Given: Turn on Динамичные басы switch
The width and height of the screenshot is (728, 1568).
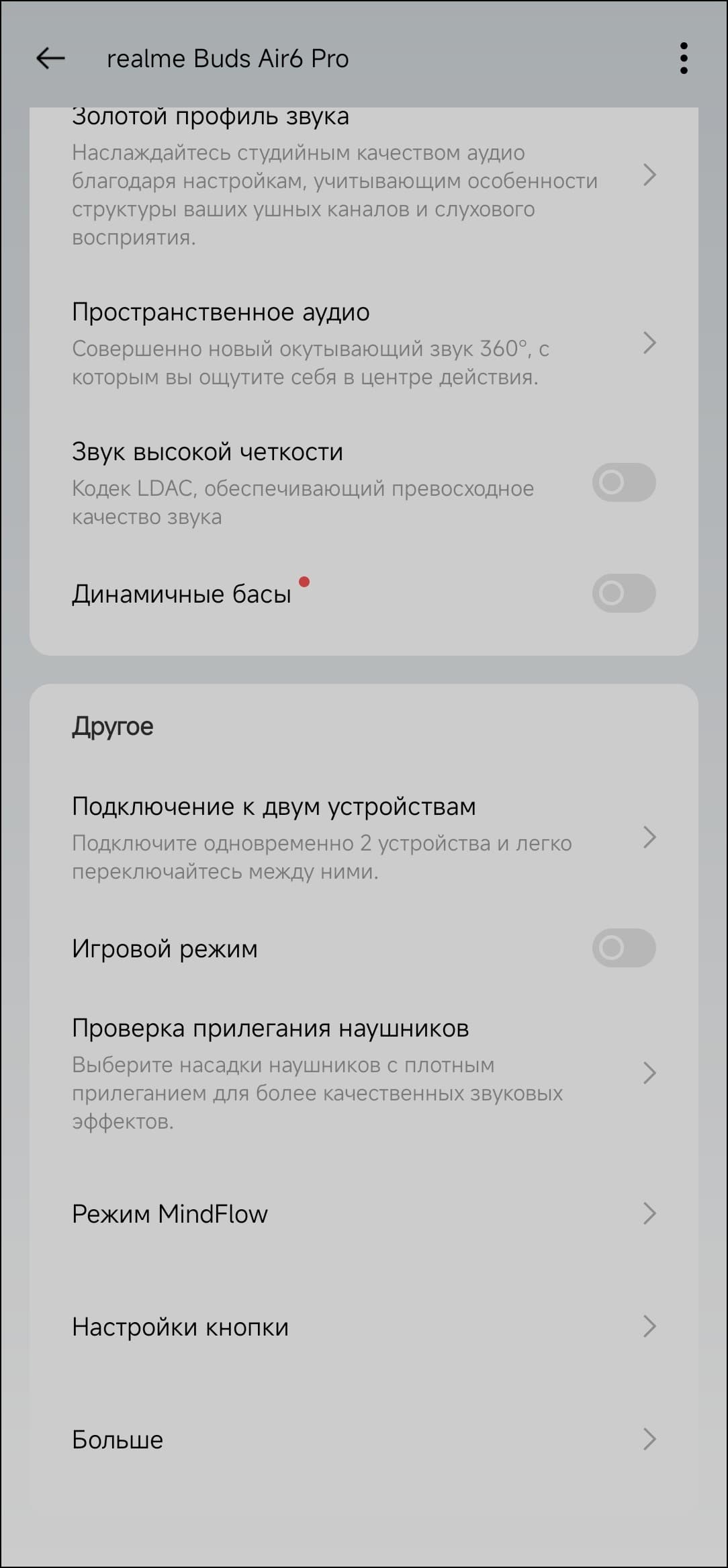Looking at the screenshot, I should click(623, 593).
